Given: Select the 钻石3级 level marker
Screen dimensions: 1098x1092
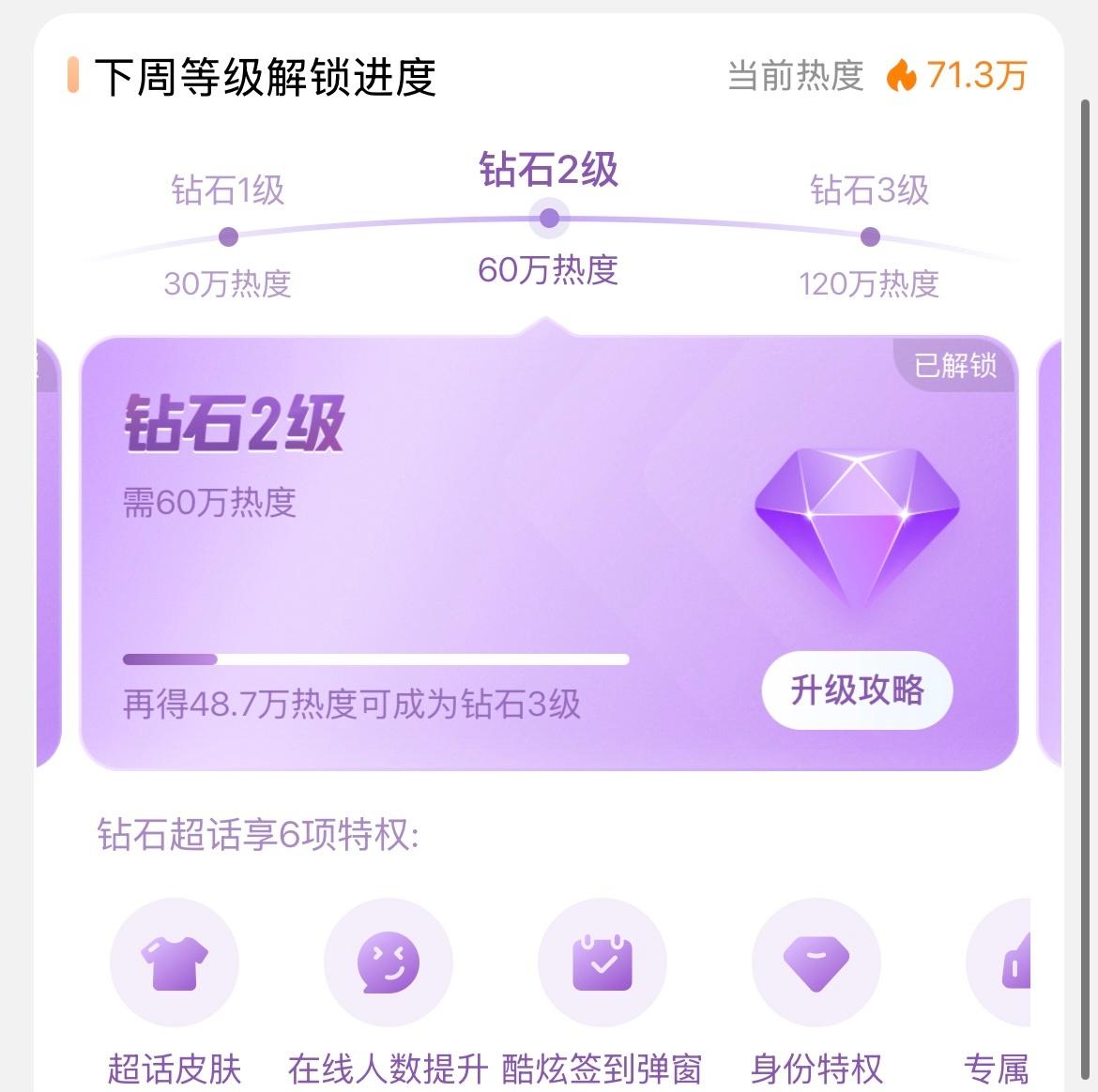Looking at the screenshot, I should pyautogui.click(x=870, y=235).
